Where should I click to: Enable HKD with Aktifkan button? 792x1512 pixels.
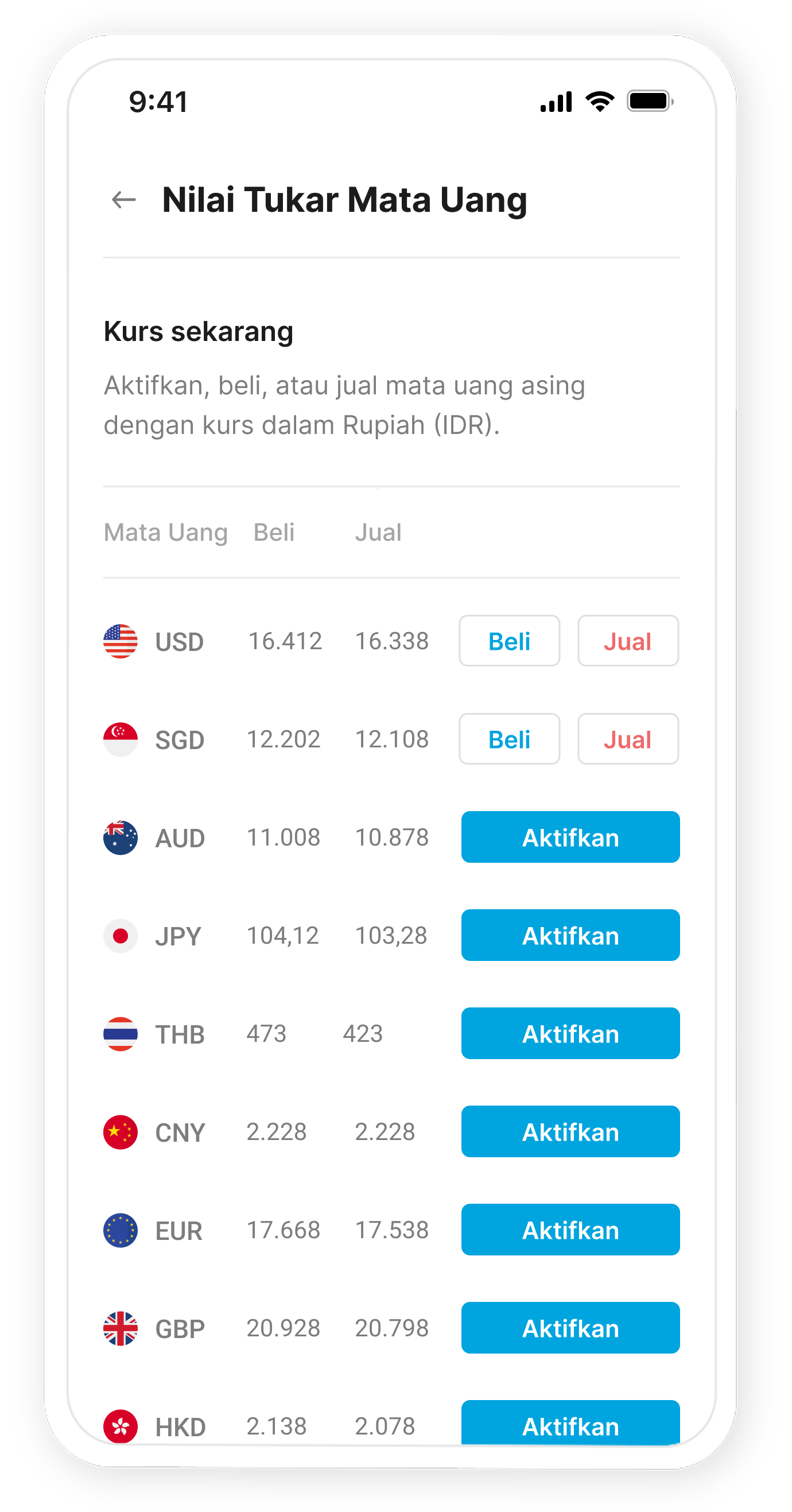tap(570, 1424)
